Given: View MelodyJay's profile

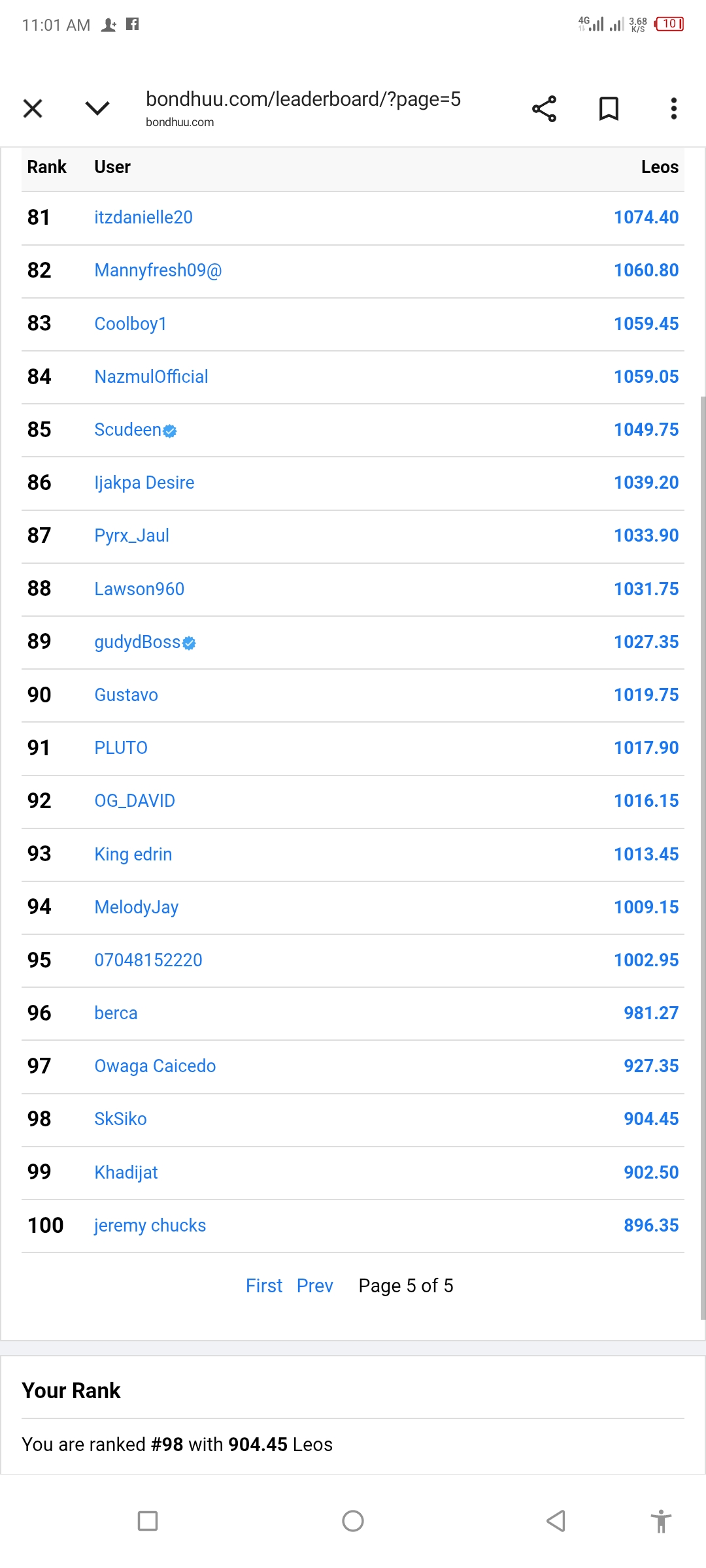Looking at the screenshot, I should click(x=136, y=907).
